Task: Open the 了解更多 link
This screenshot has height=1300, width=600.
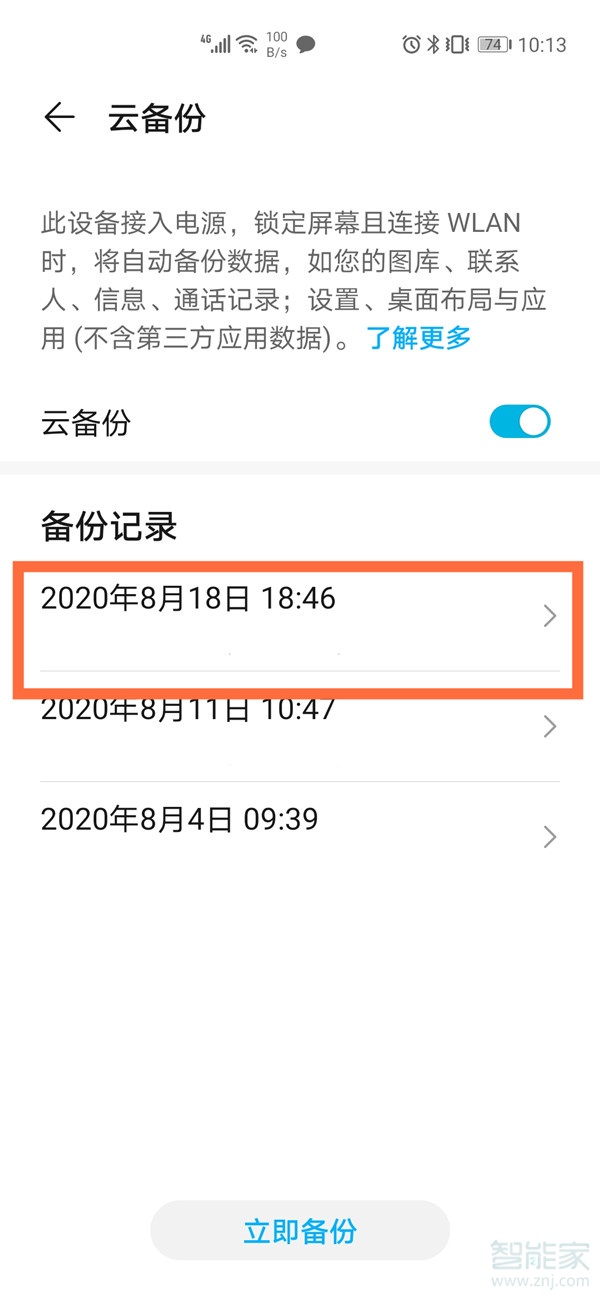Action: pyautogui.click(x=419, y=338)
